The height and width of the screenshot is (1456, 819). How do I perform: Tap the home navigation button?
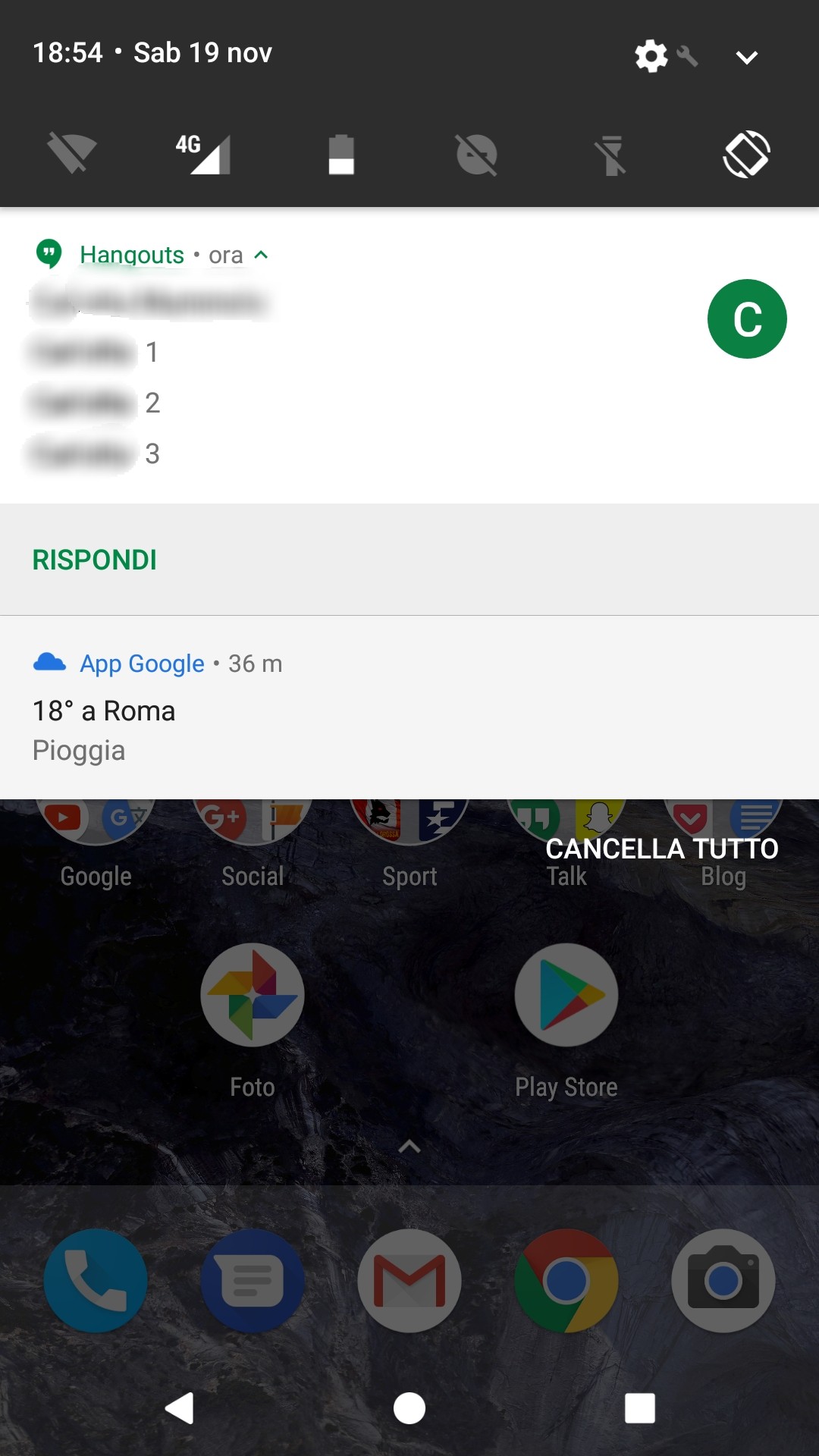(x=409, y=1408)
